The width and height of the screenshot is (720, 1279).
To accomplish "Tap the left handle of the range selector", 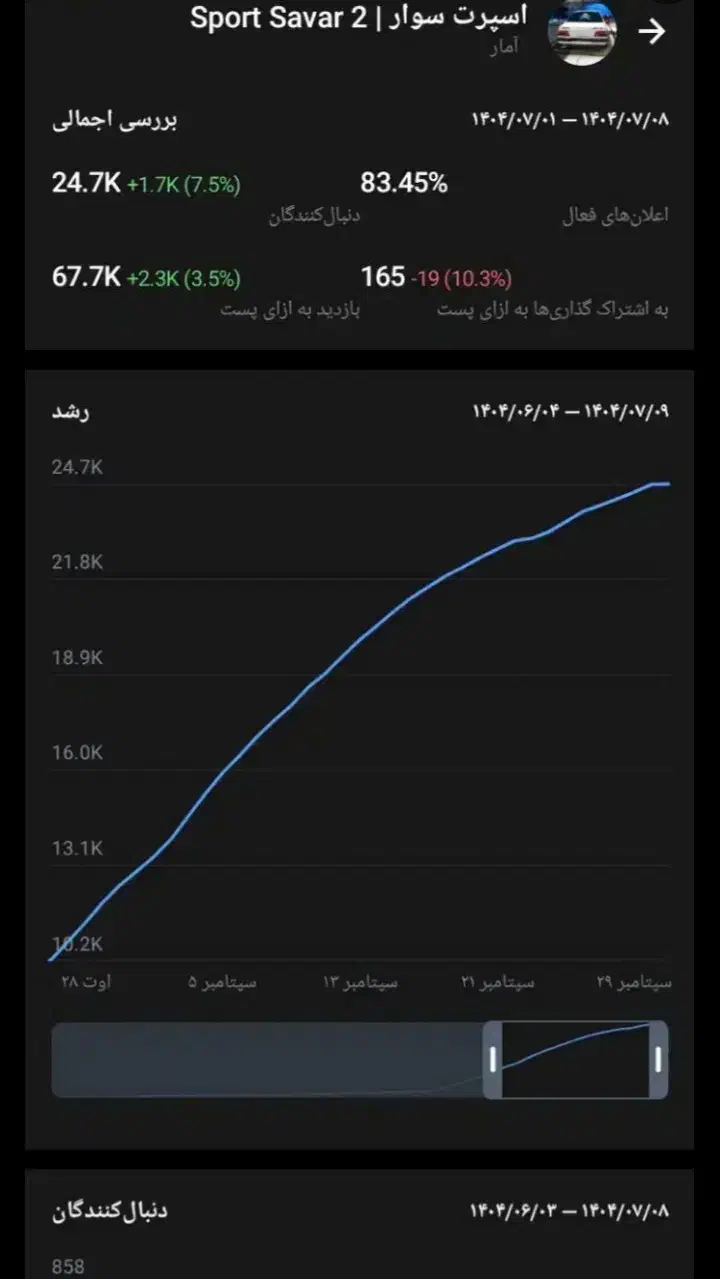I will (x=492, y=1060).
